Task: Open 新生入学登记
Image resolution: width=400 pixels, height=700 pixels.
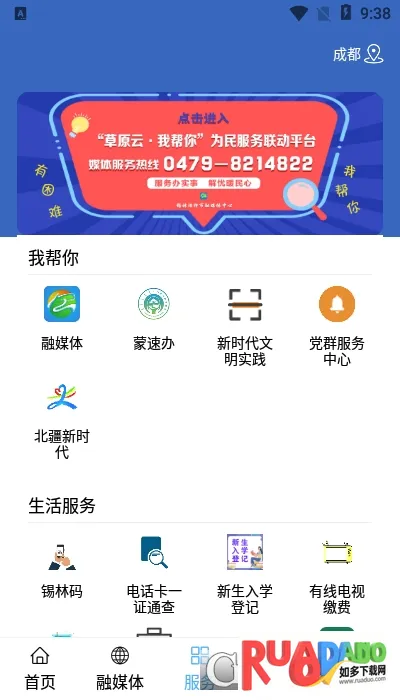Action: 245,574
